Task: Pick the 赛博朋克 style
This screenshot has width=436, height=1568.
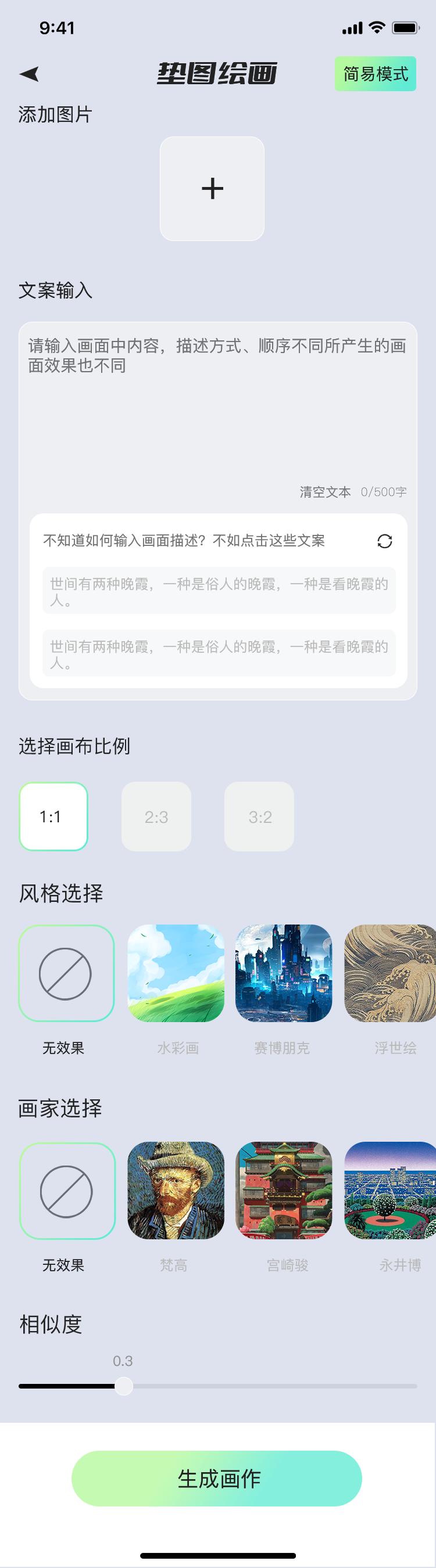Action: [x=284, y=973]
